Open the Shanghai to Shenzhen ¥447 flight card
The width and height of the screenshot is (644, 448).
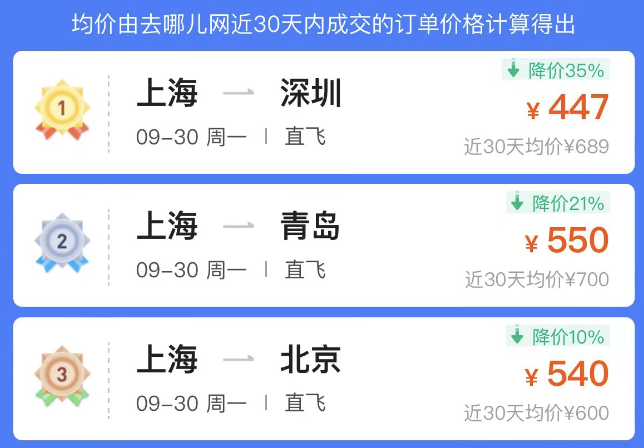coord(322,110)
